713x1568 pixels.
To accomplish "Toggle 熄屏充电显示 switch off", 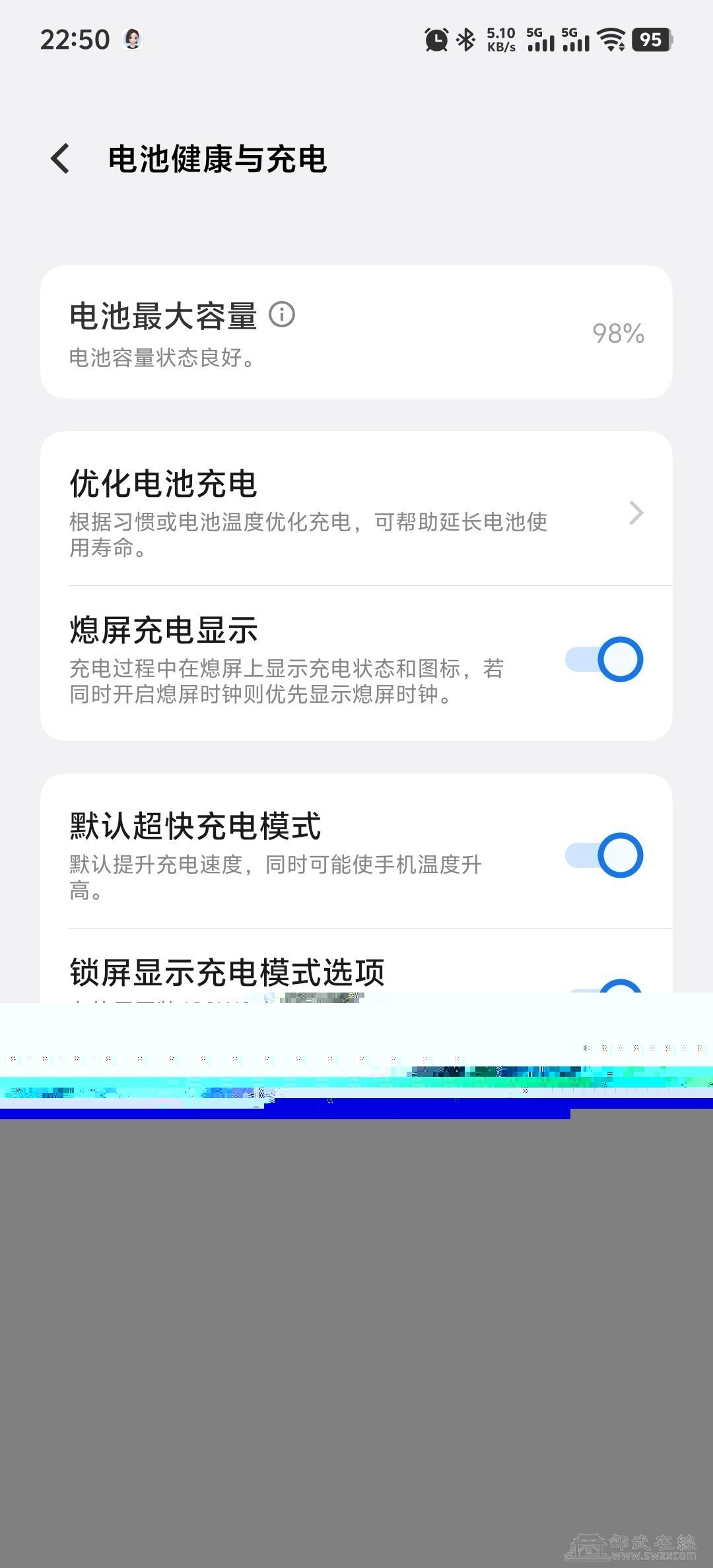I will [x=604, y=659].
